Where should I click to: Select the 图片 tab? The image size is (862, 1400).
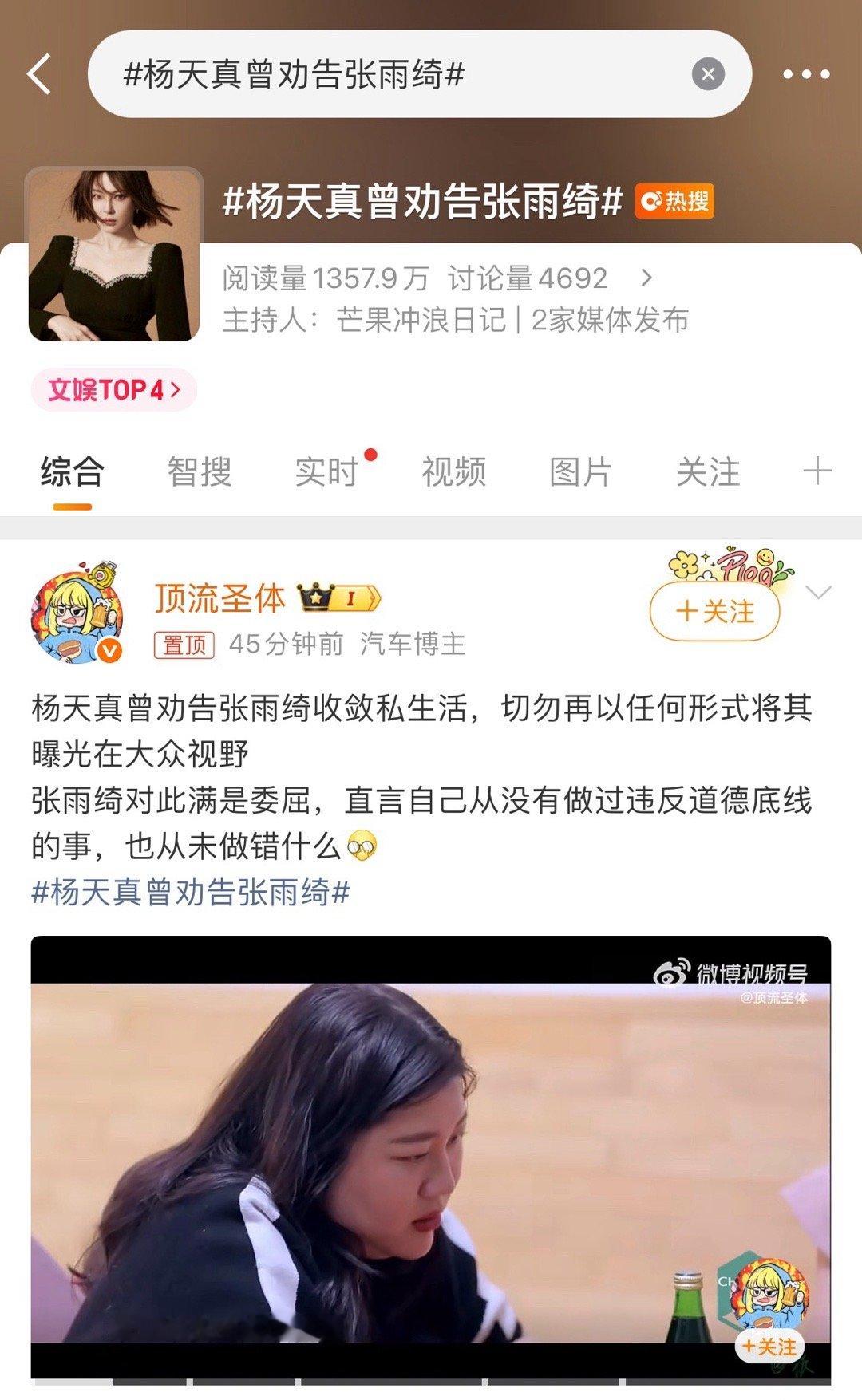[579, 472]
